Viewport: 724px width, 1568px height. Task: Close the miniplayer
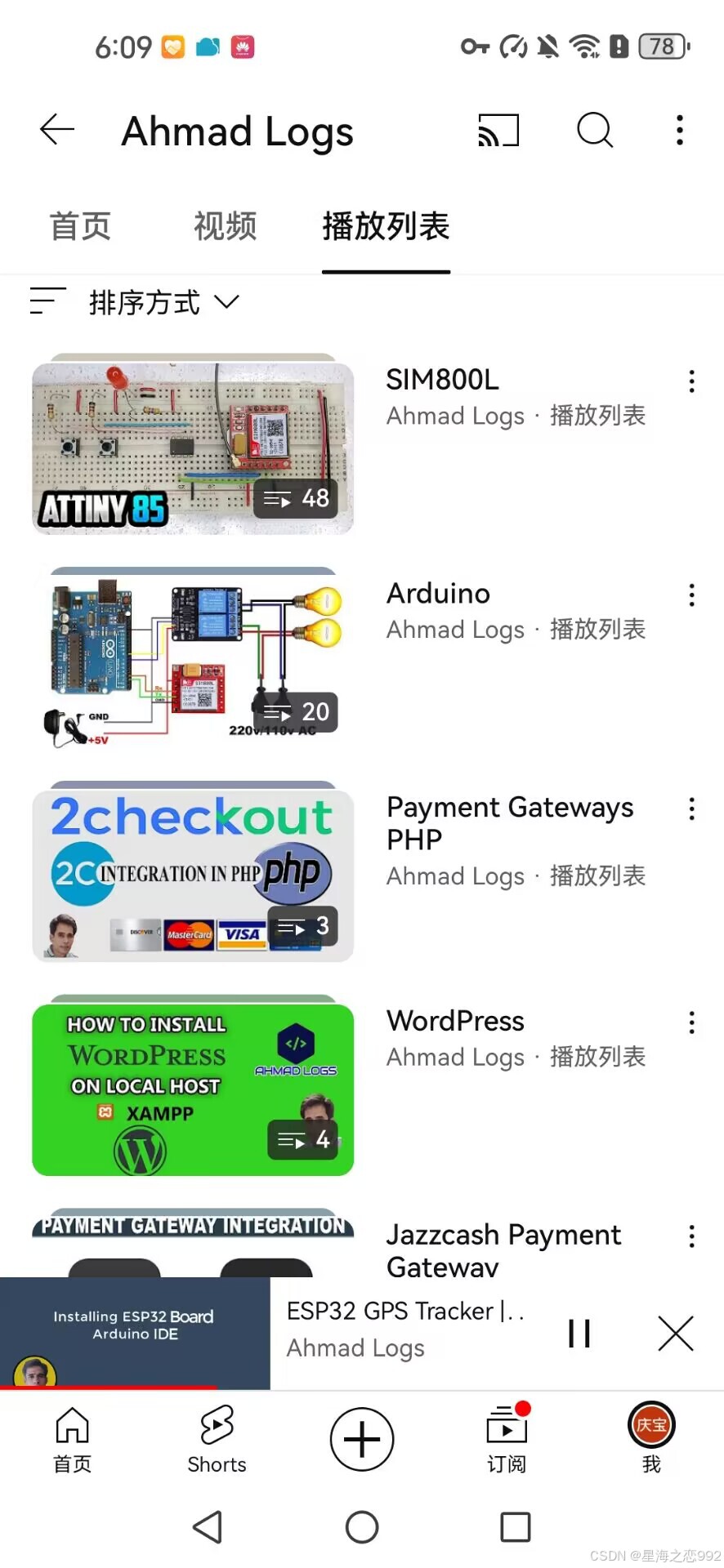(675, 1334)
